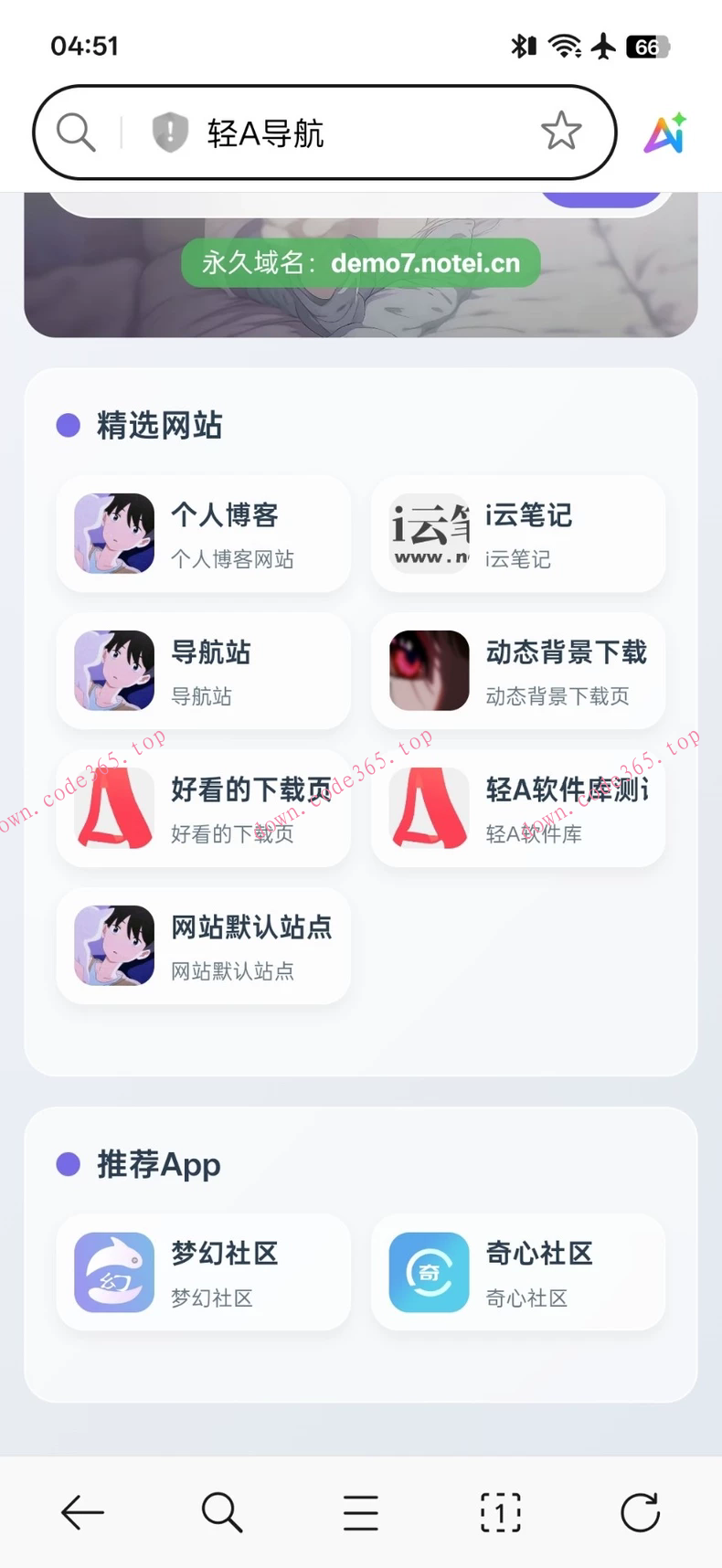Tap the back arrow in bottom toolbar
722x1568 pixels.
pos(82,1512)
